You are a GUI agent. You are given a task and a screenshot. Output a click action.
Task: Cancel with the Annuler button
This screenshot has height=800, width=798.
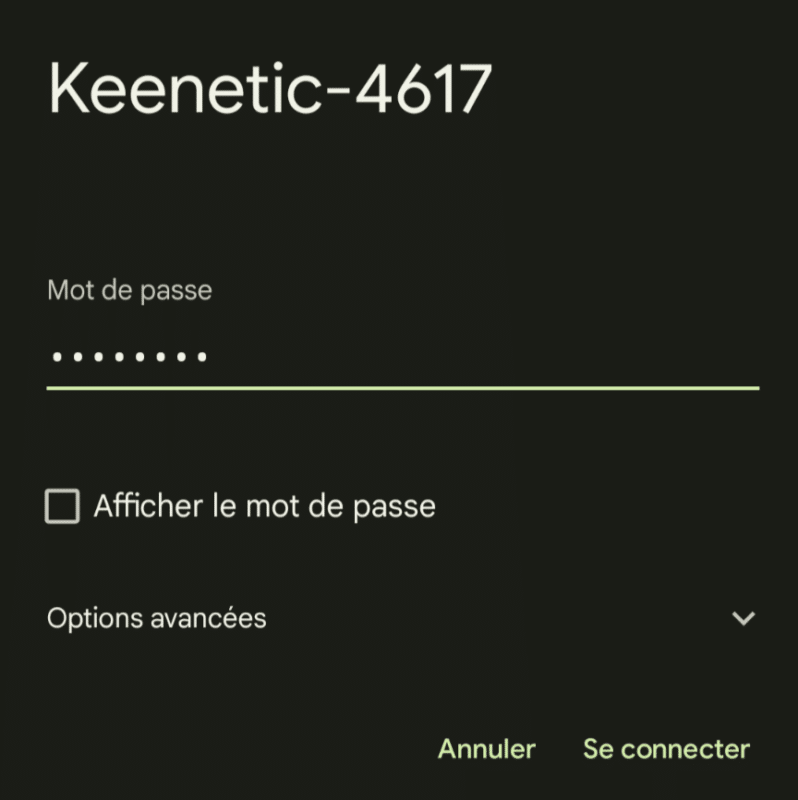tap(486, 749)
